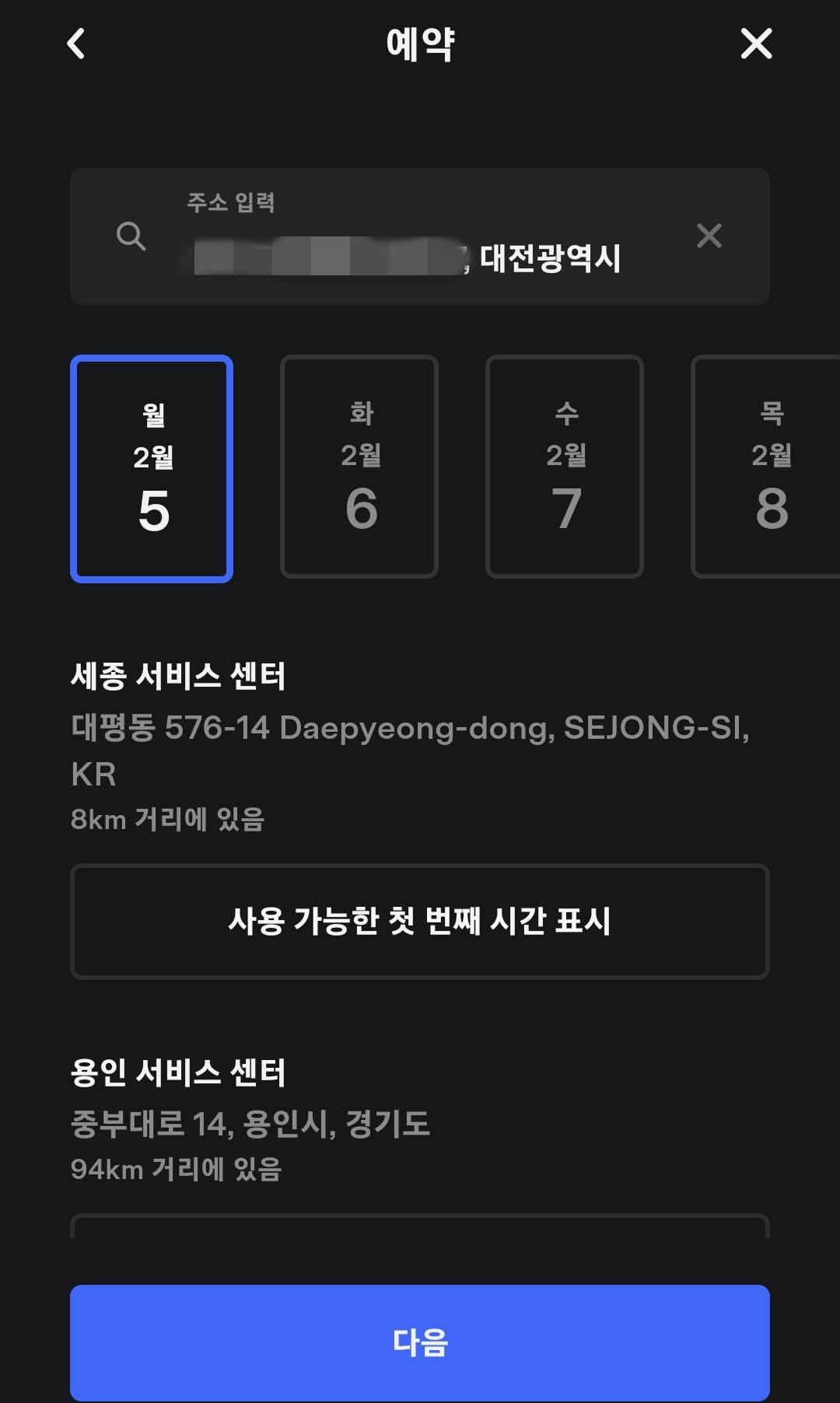
Task: Show first available time for 세종 서비스 센터
Action: (x=420, y=920)
